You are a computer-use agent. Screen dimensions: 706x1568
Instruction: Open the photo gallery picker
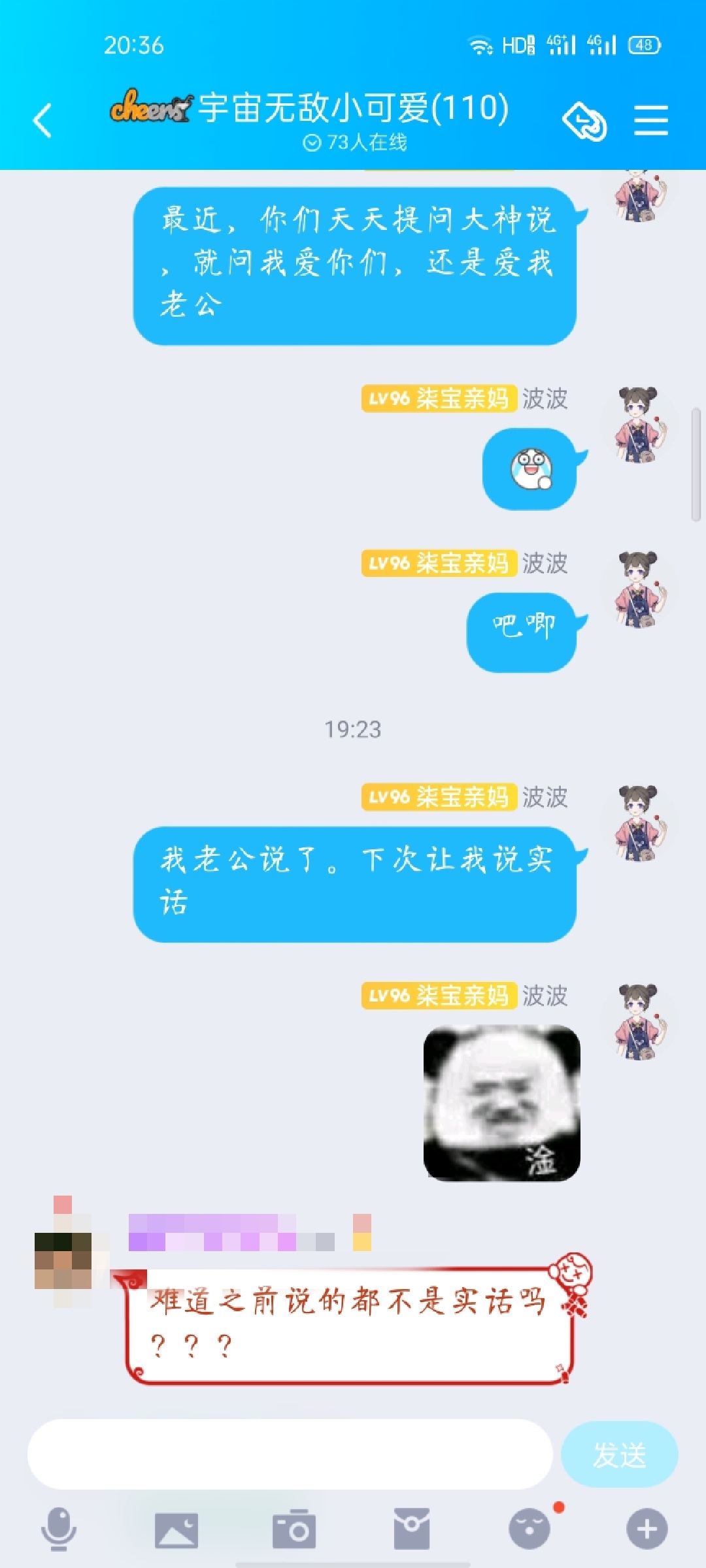tap(176, 1529)
